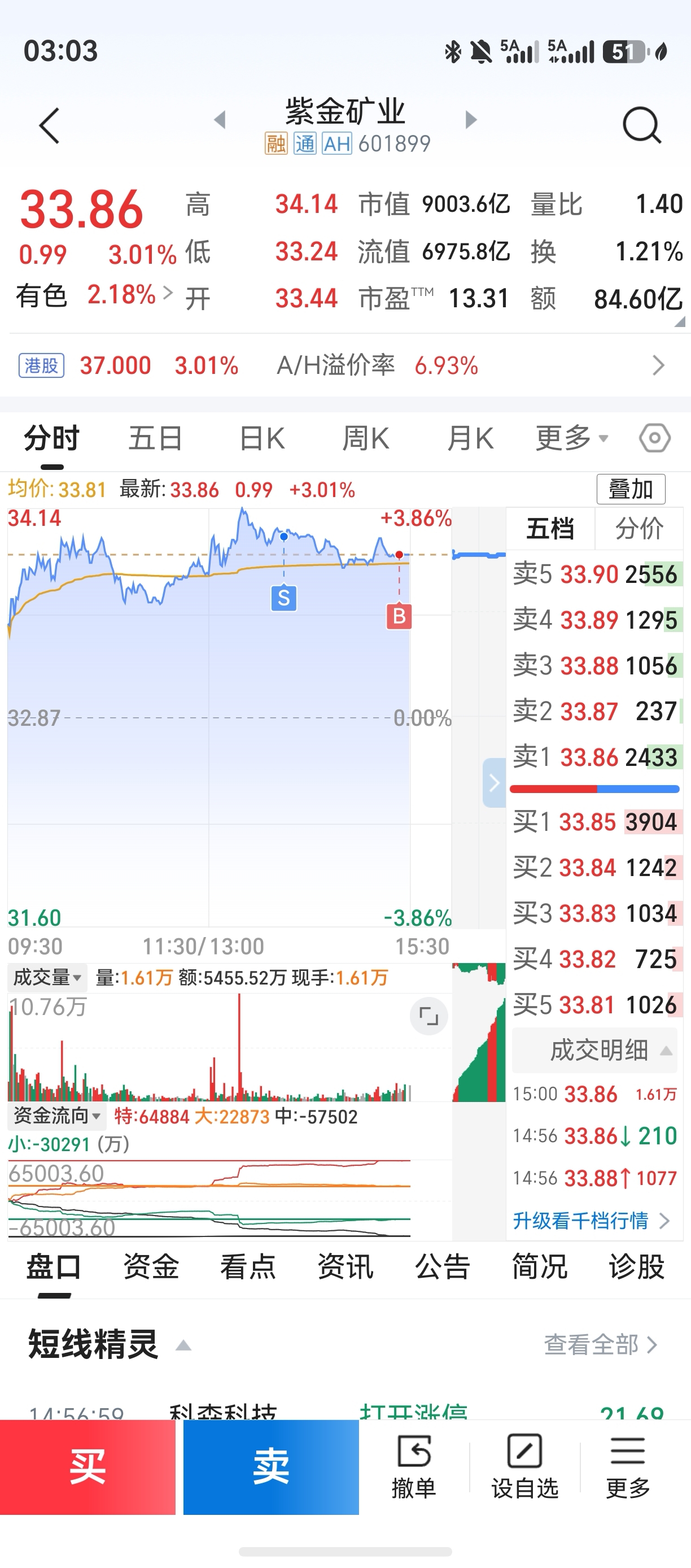Image resolution: width=691 pixels, height=1568 pixels.
Task: Open 撤单 cancel order
Action: tap(414, 1467)
